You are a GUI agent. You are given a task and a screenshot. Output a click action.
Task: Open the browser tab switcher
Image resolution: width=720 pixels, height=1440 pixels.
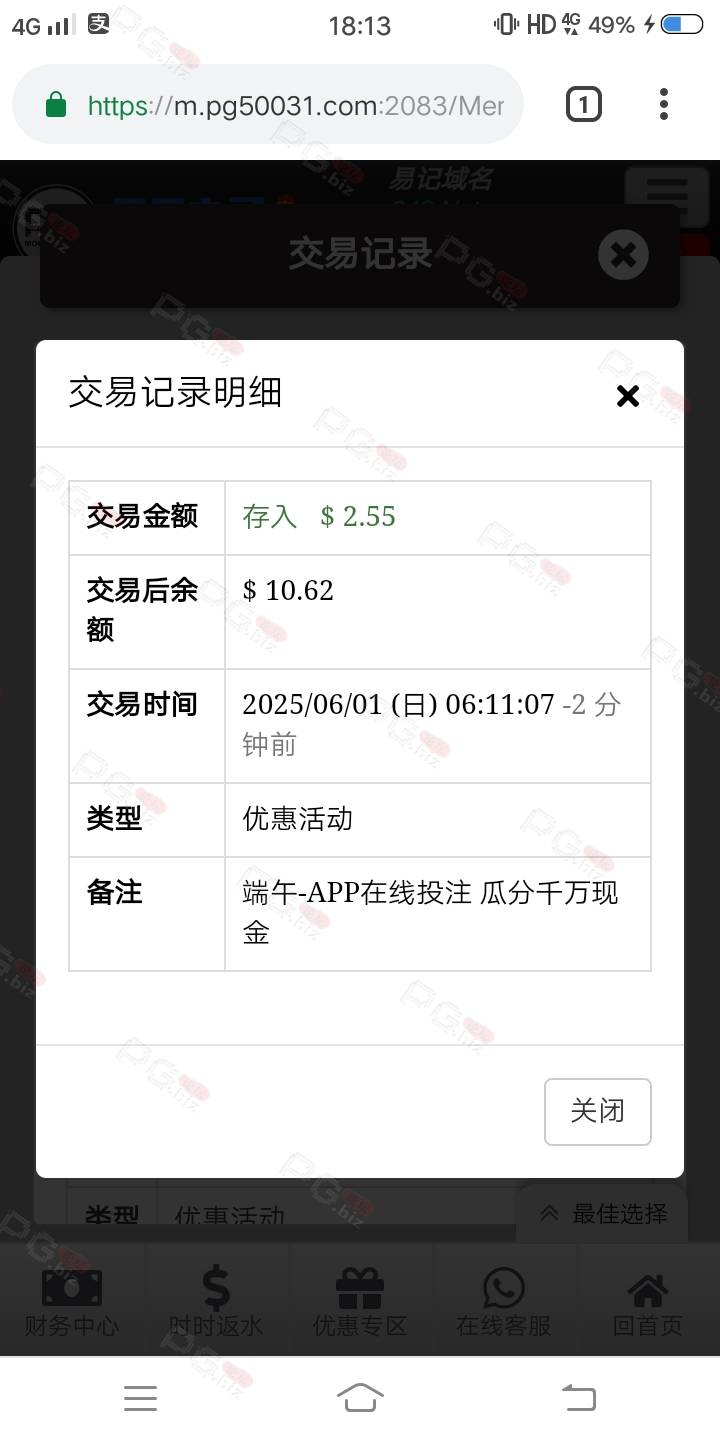584,105
